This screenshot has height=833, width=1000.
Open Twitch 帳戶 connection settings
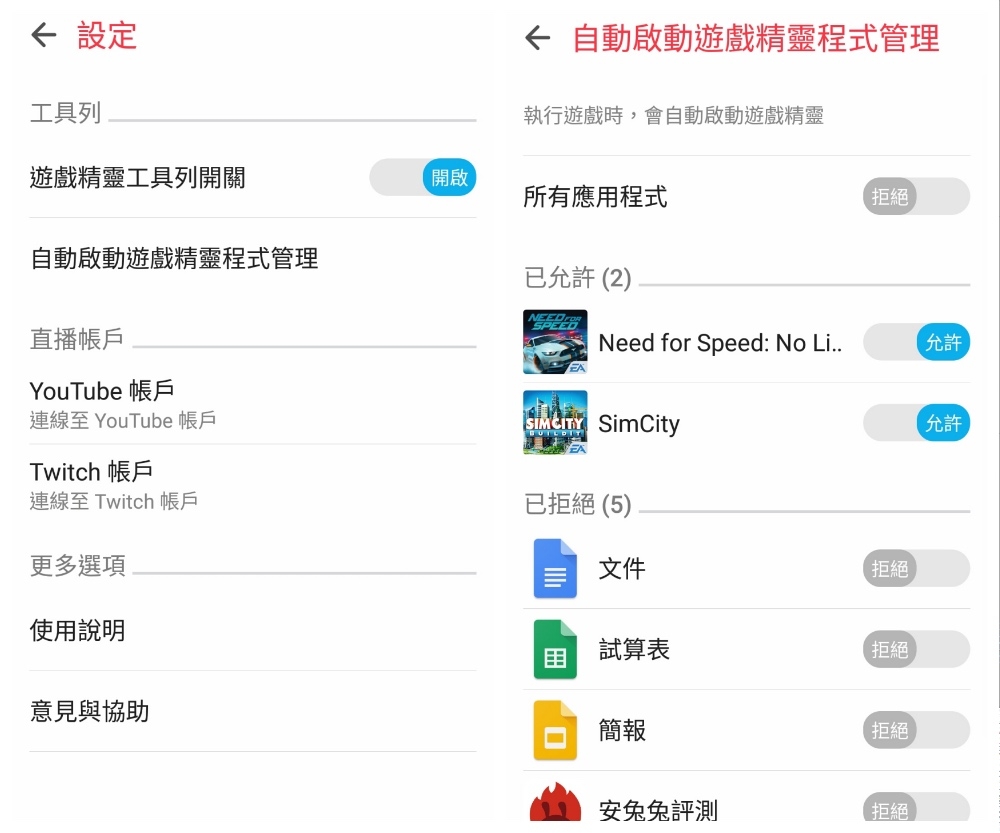(114, 485)
